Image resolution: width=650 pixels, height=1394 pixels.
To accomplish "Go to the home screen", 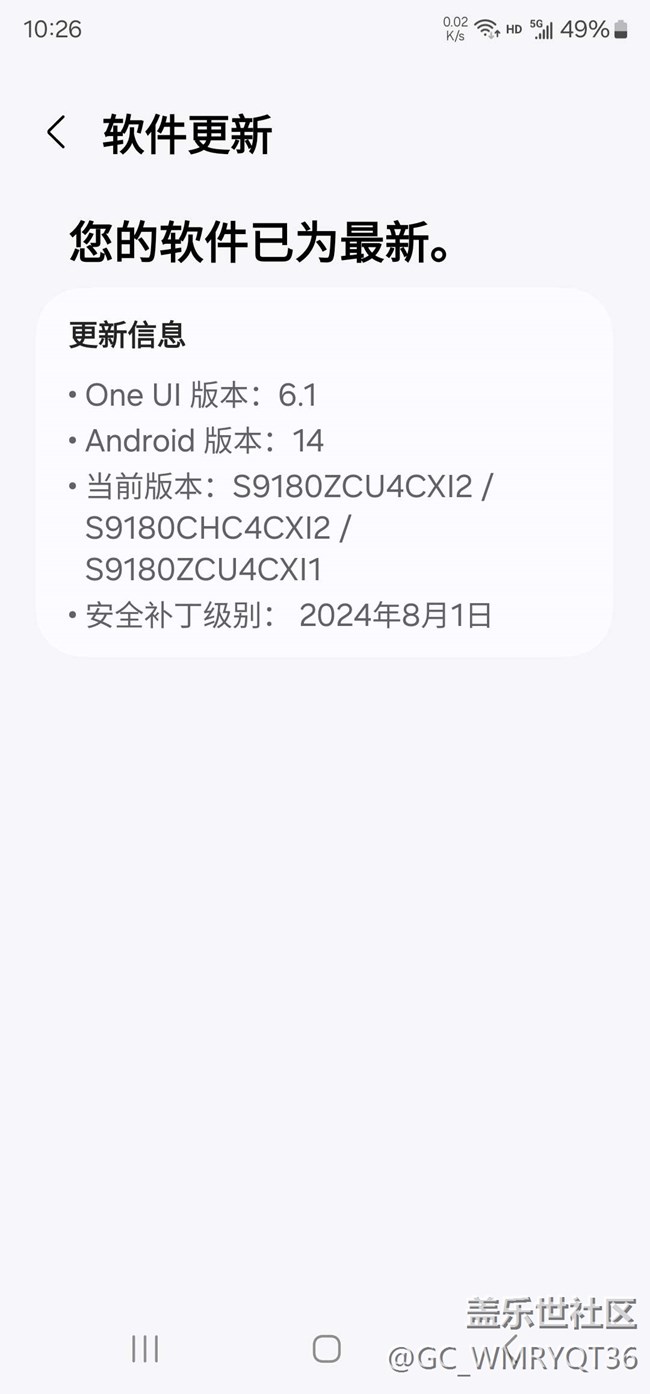I will pos(326,1349).
